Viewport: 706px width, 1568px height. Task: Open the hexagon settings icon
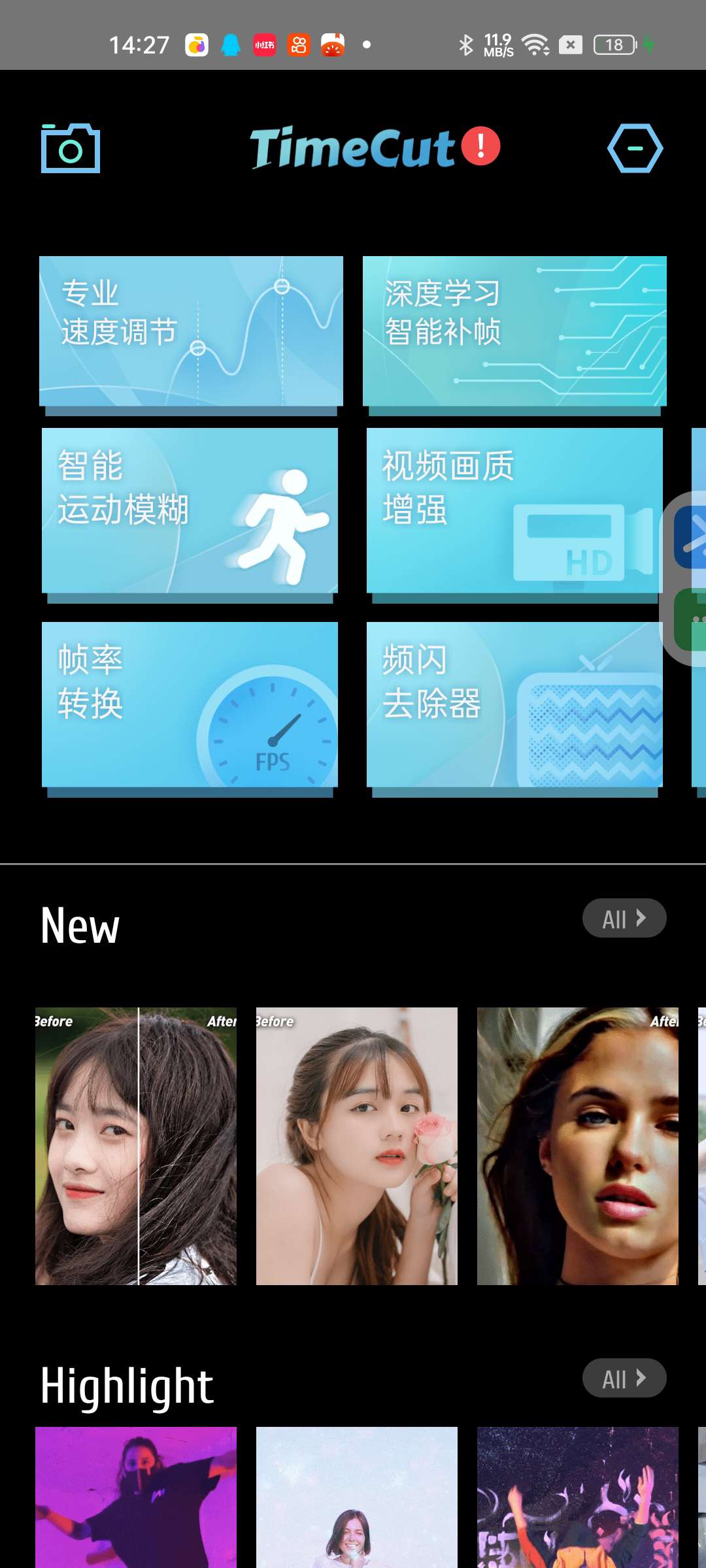point(635,148)
